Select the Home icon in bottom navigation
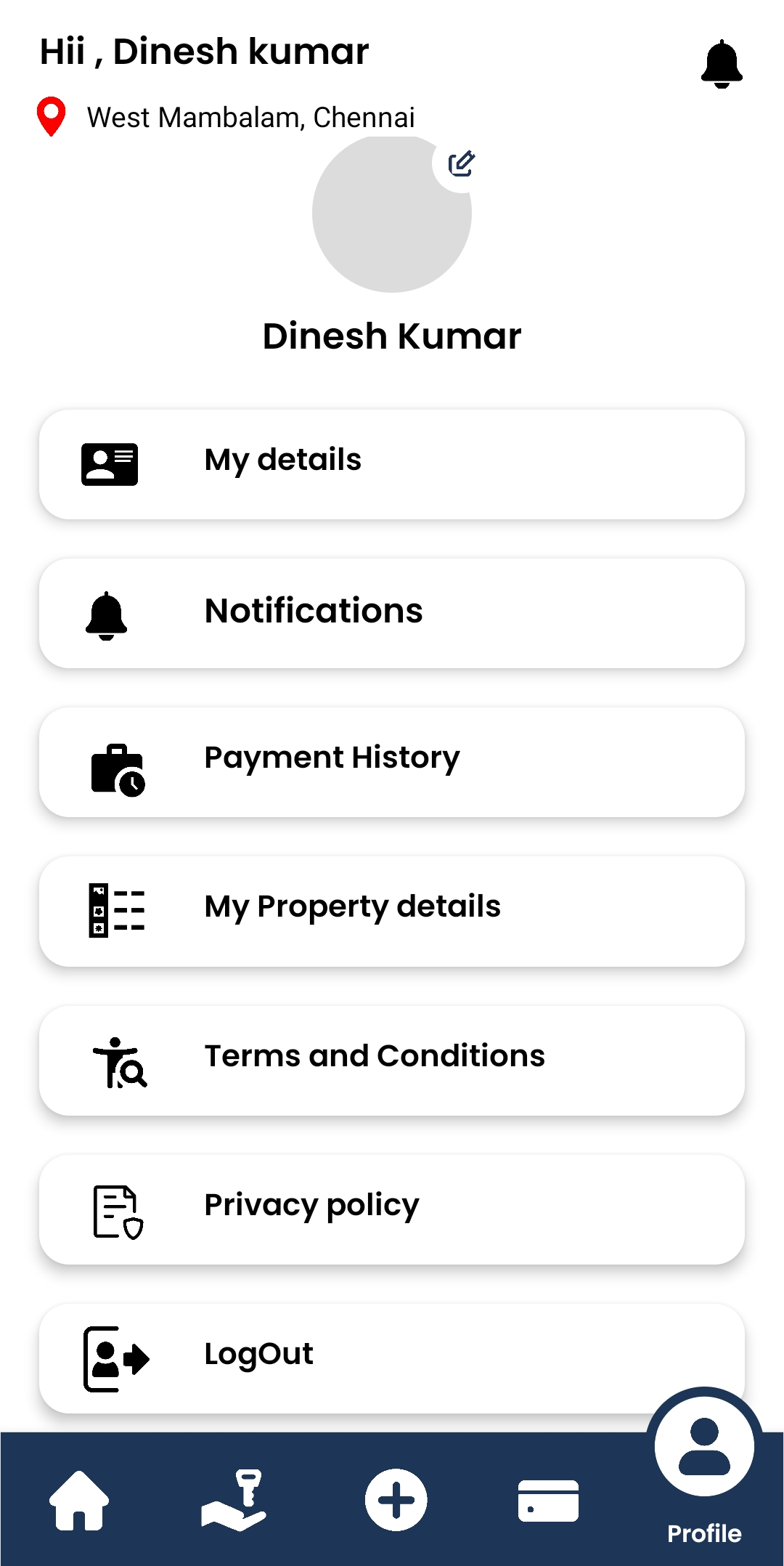The image size is (784, 1566). point(80,1500)
